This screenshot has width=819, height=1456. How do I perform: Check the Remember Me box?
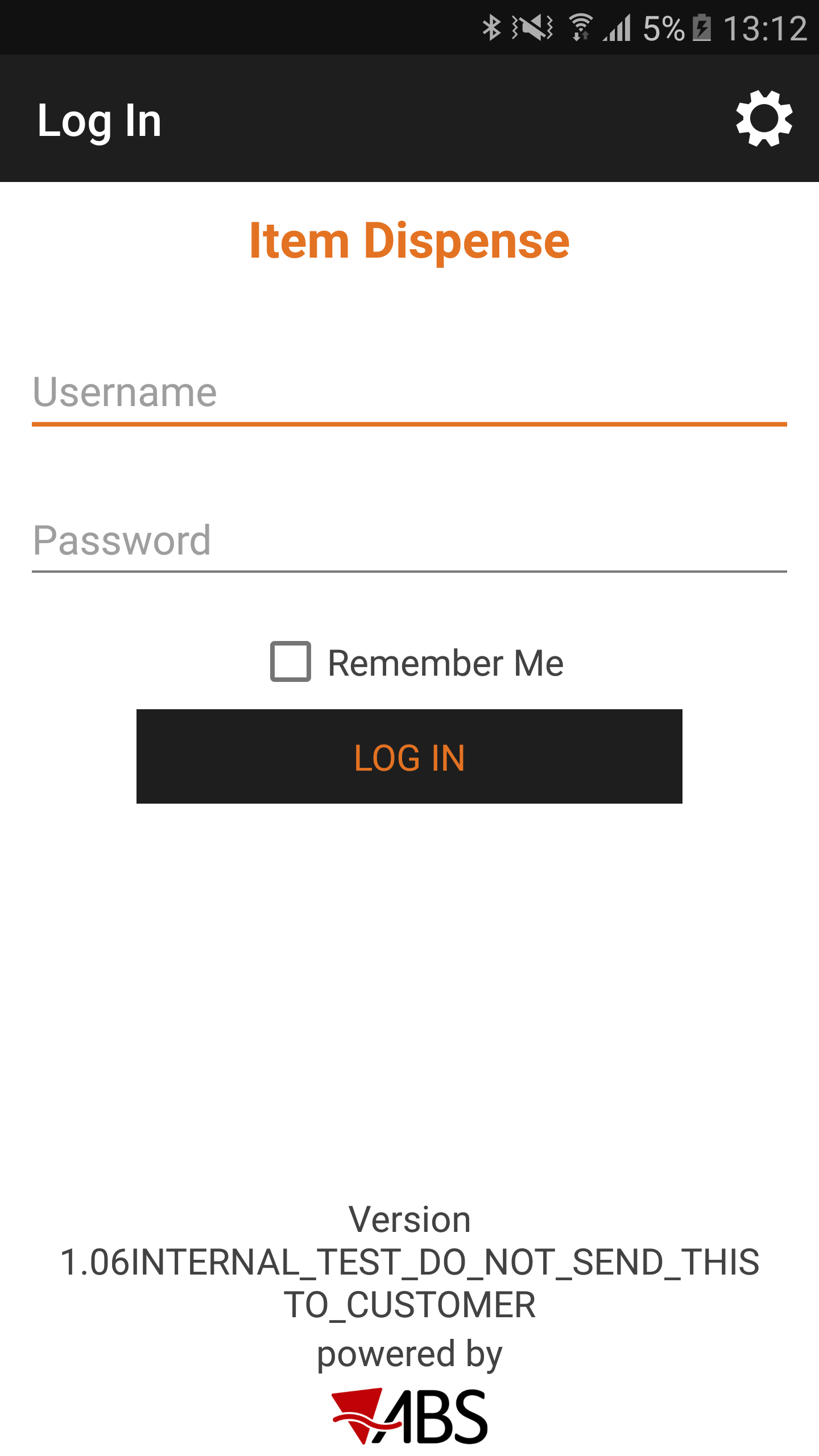(x=291, y=661)
